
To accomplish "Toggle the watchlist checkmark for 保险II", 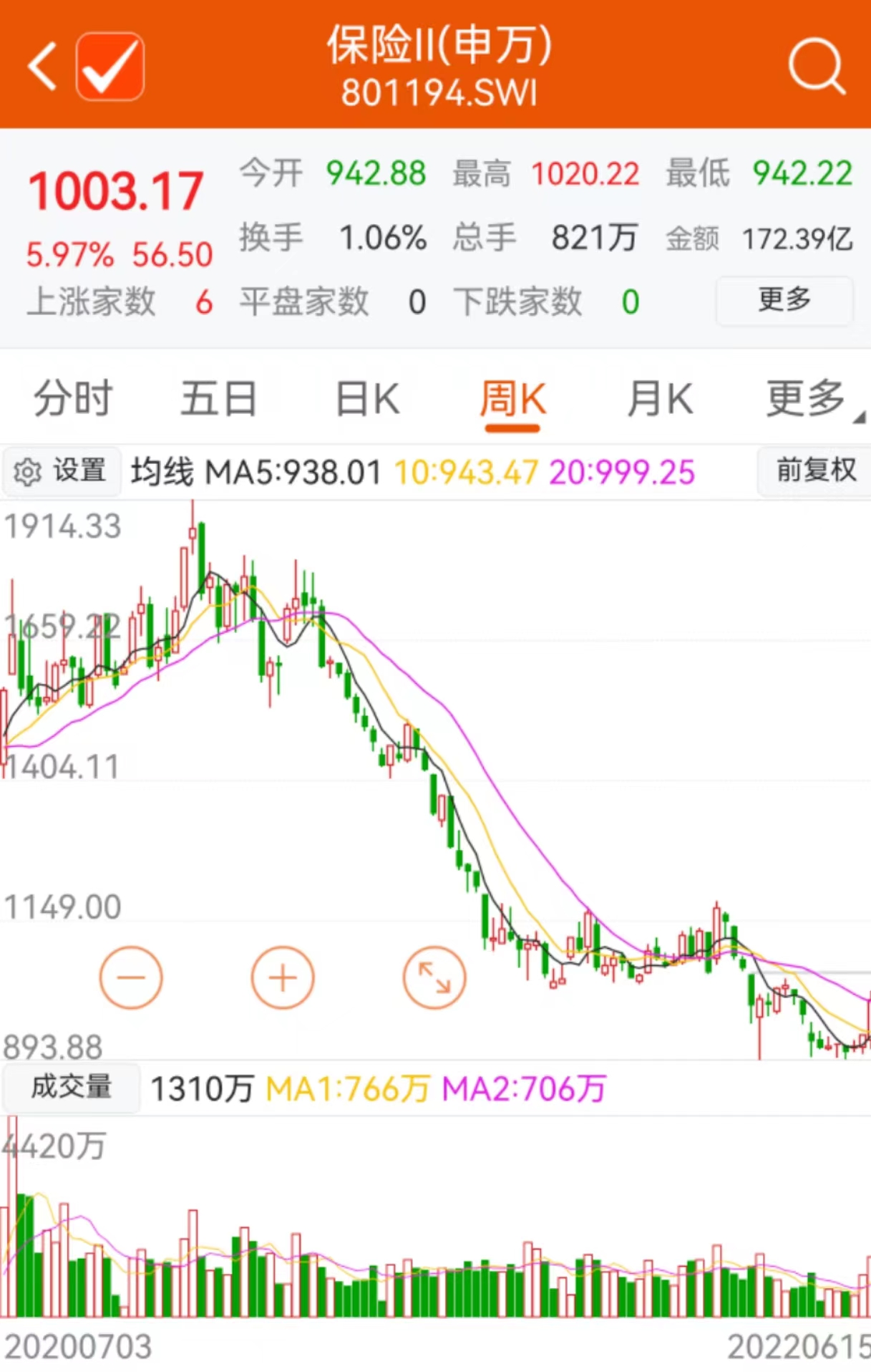I will pos(110,66).
